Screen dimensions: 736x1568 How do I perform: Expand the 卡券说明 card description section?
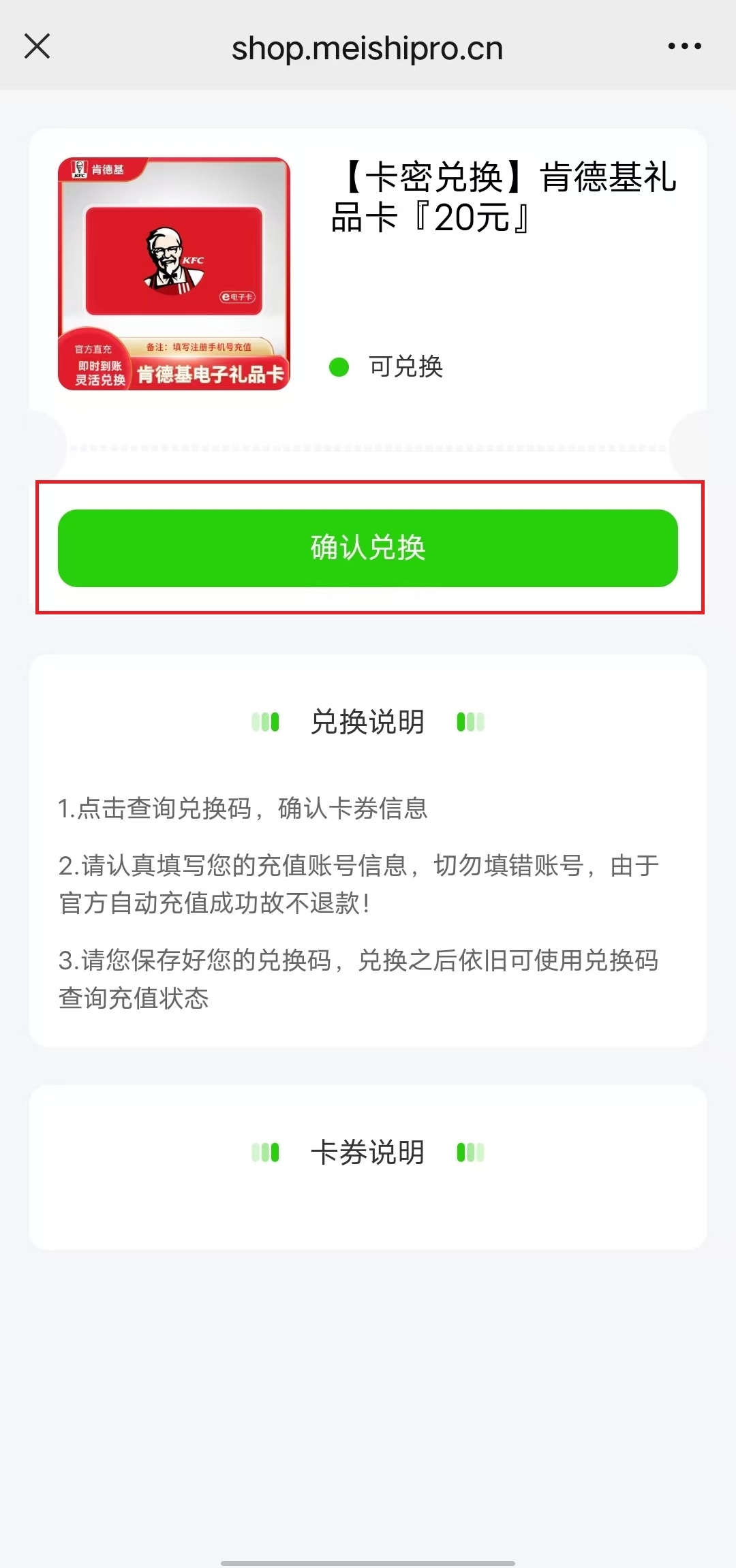pyautogui.click(x=367, y=1151)
